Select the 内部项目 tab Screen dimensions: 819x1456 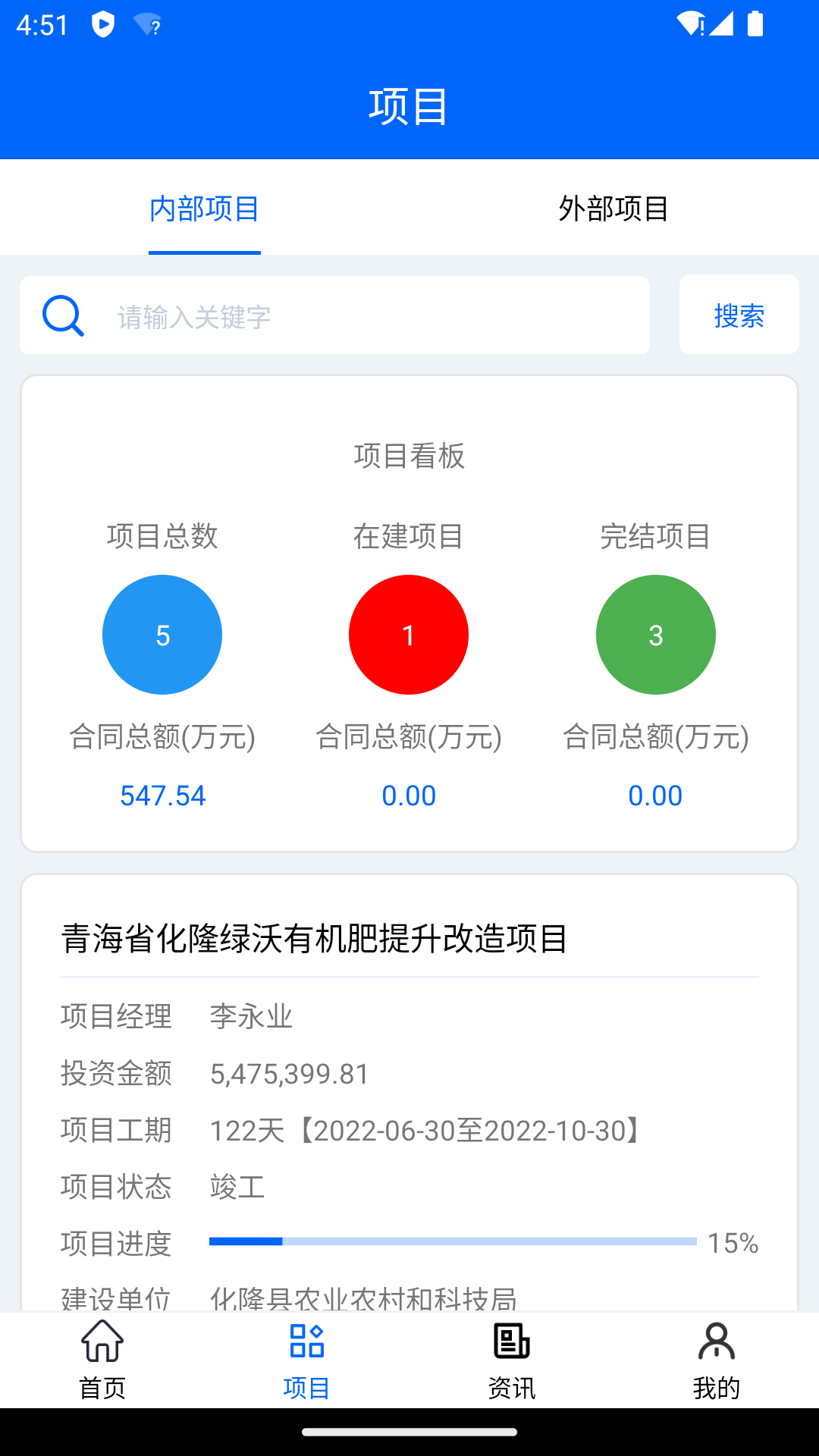click(204, 210)
